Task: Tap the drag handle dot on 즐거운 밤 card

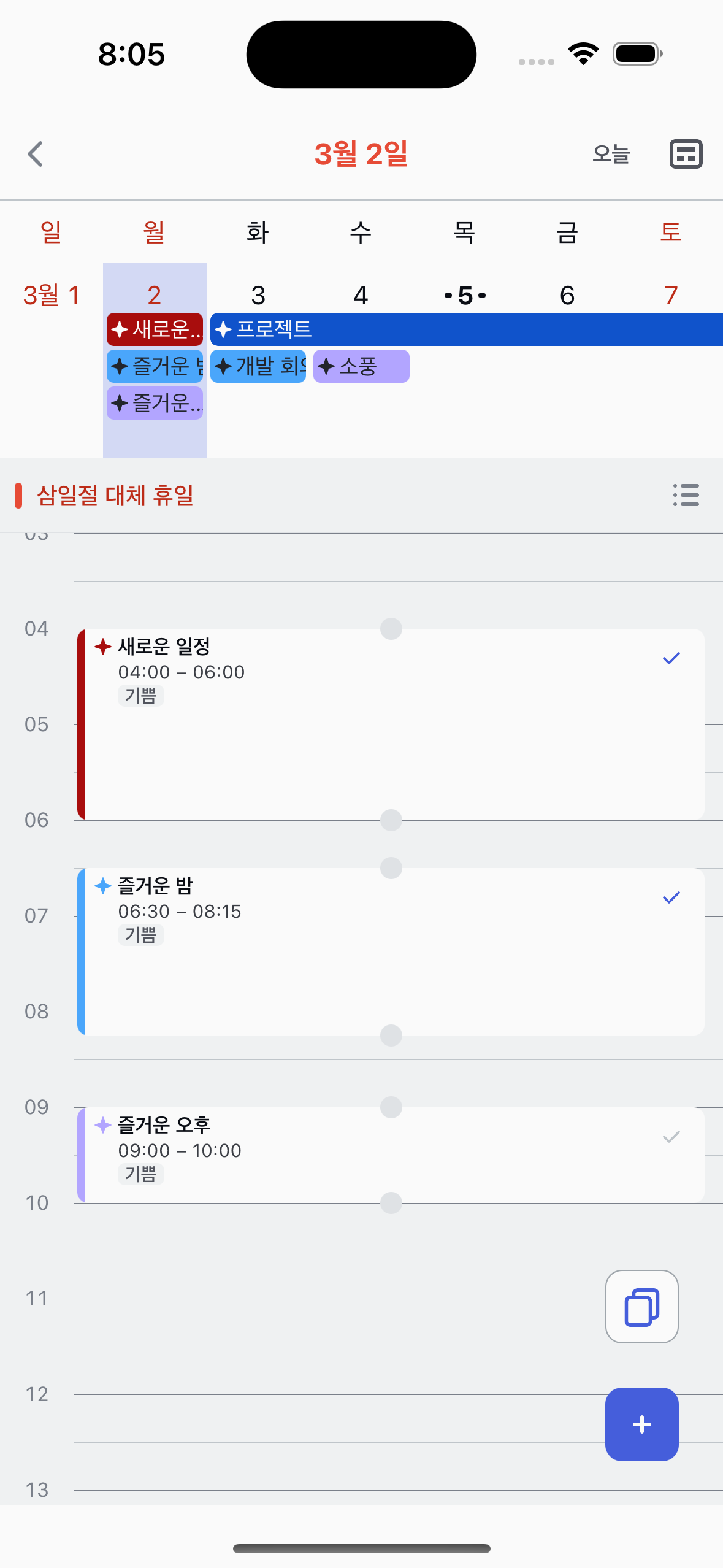Action: [x=391, y=867]
